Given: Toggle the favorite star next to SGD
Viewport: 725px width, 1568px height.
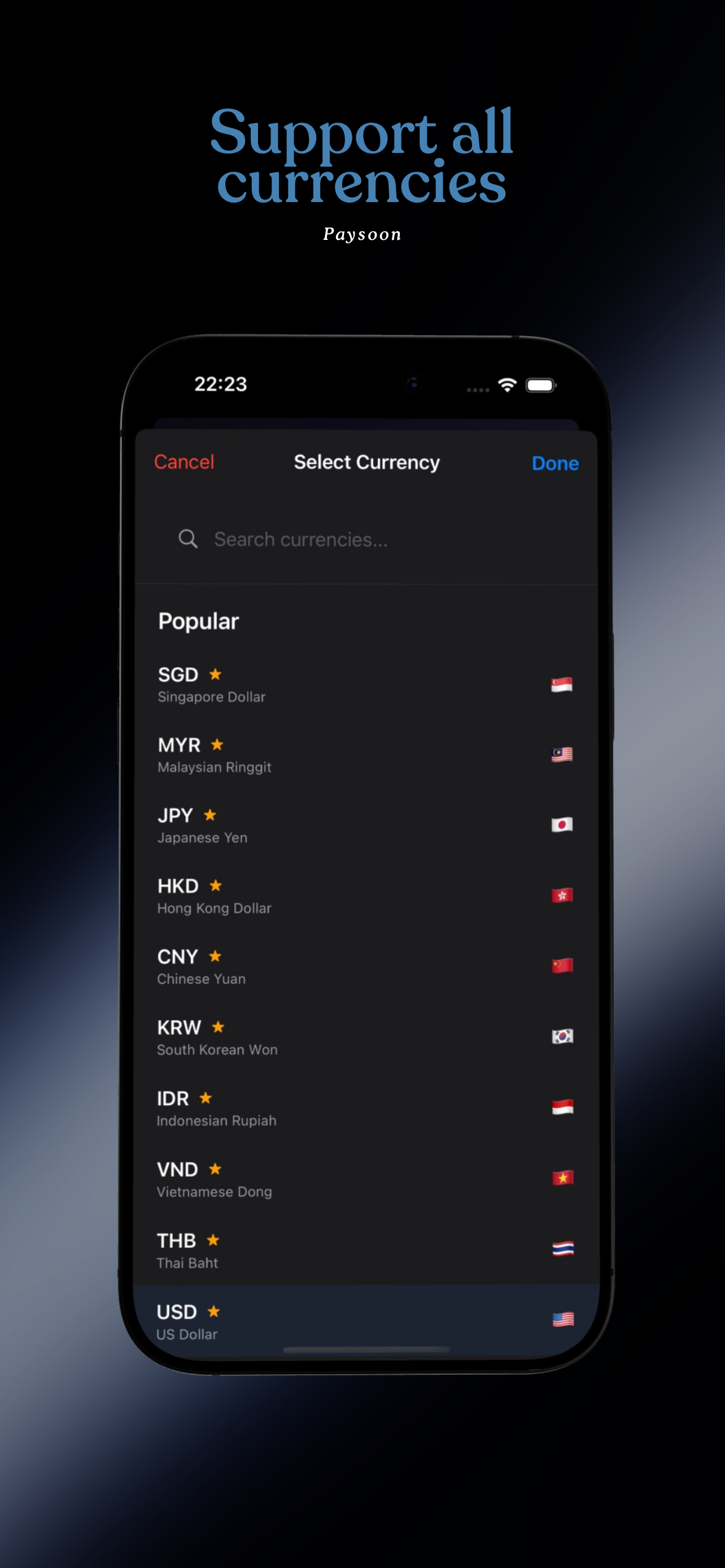Looking at the screenshot, I should (x=216, y=674).
